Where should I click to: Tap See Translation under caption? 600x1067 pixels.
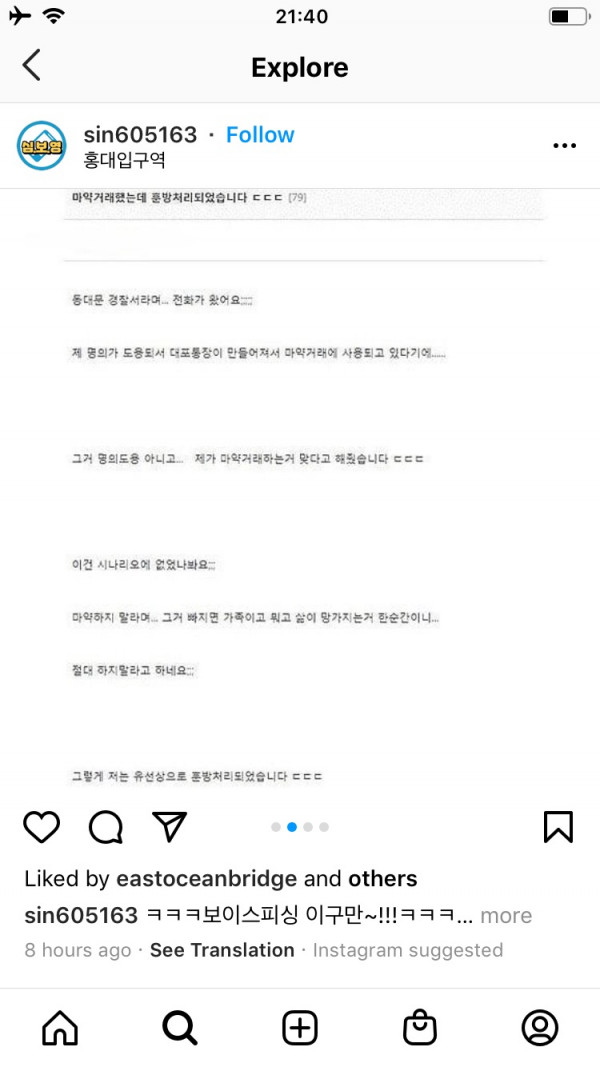222,950
